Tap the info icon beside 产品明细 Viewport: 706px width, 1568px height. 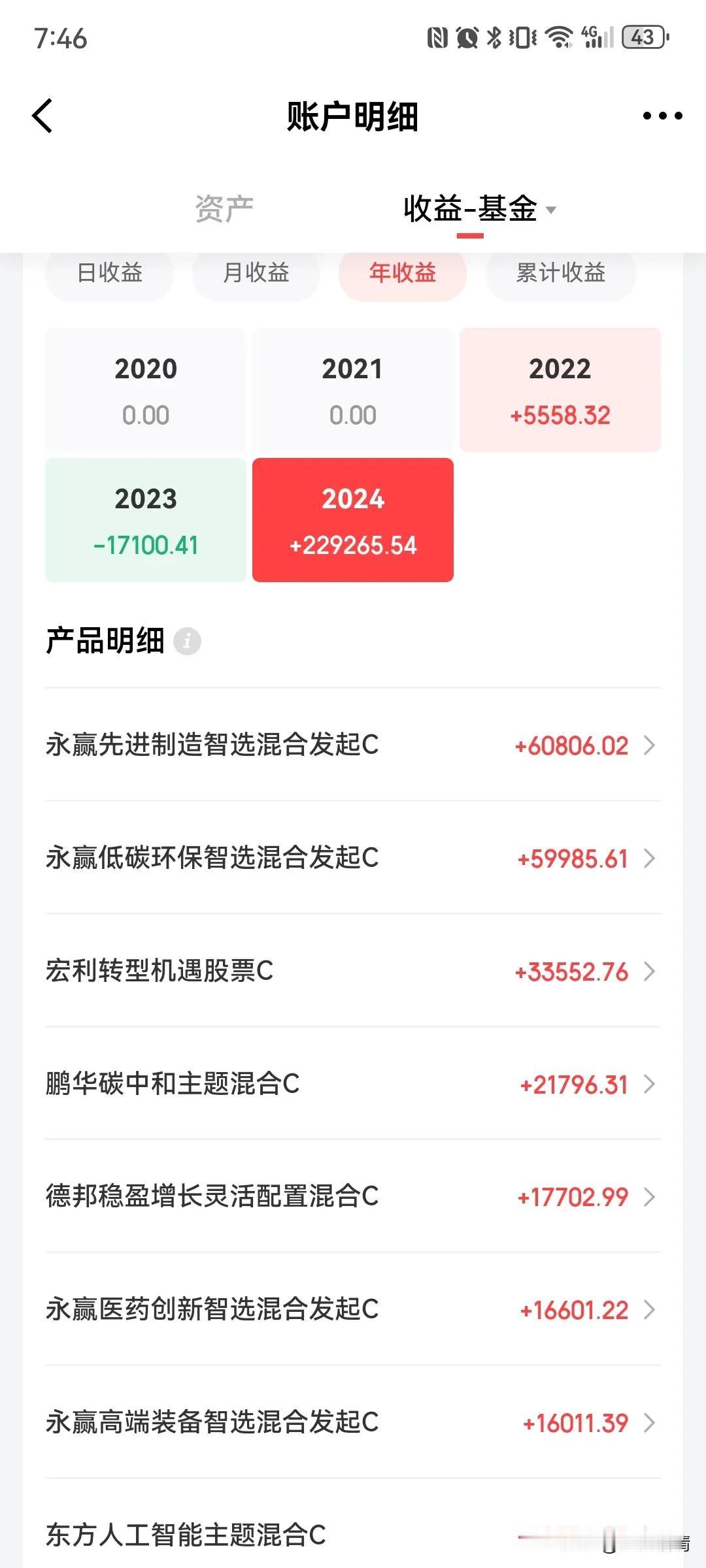click(187, 642)
